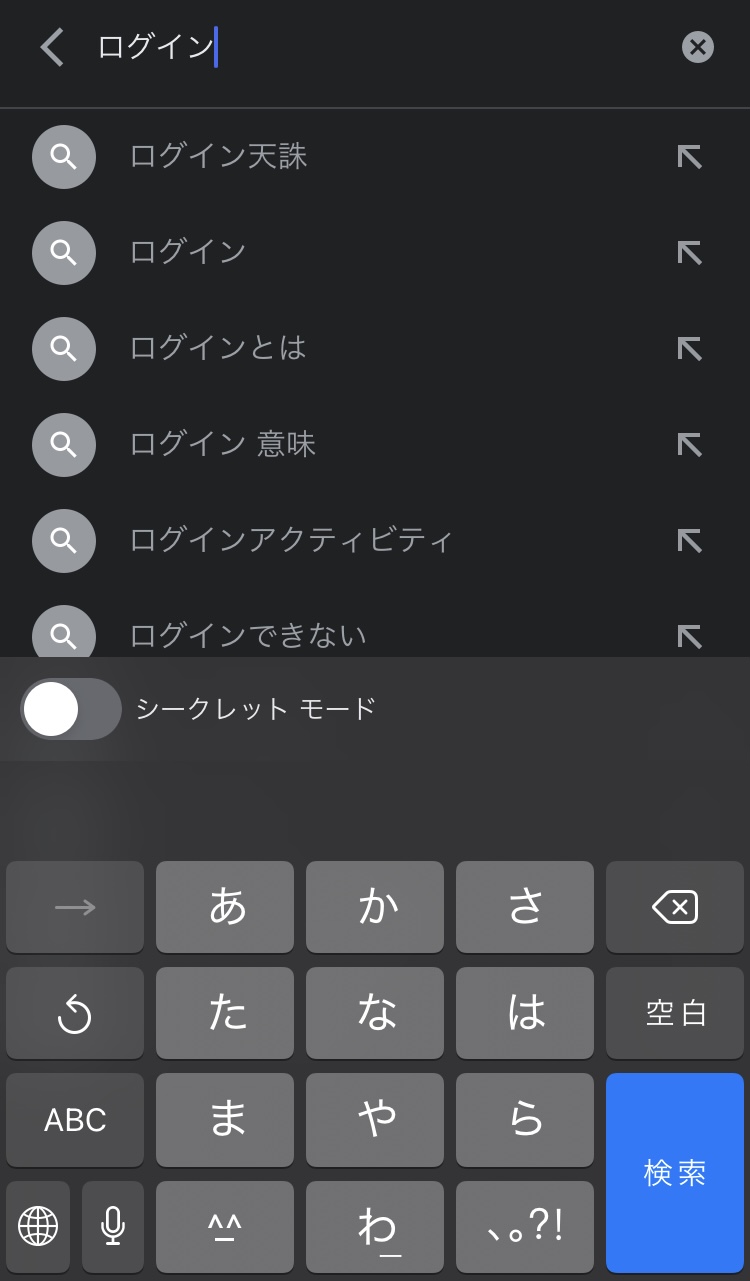Image resolution: width=750 pixels, height=1281 pixels.
Task: Start voice input with the microphone key
Action: tap(113, 1226)
